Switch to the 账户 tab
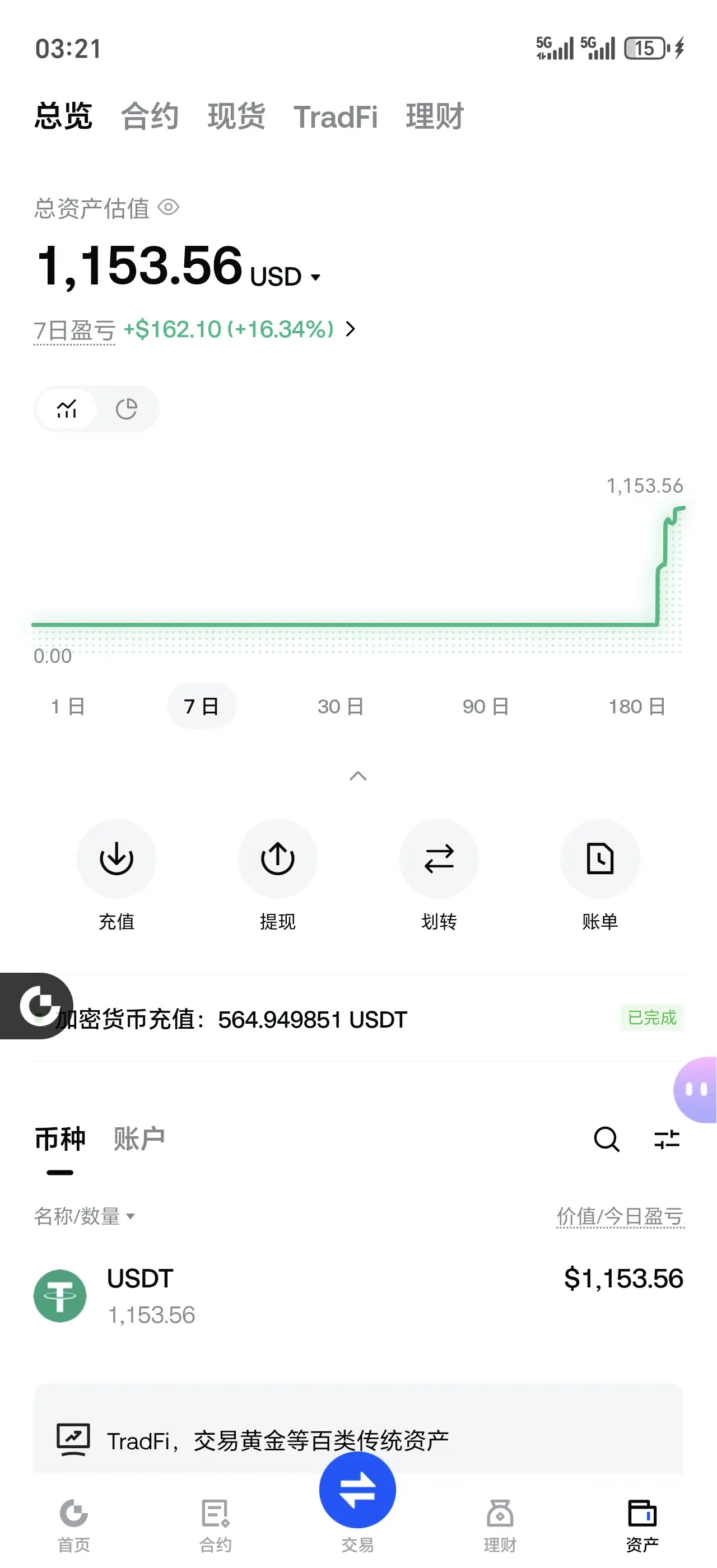Viewport: 717px width, 1568px height. coord(139,1138)
